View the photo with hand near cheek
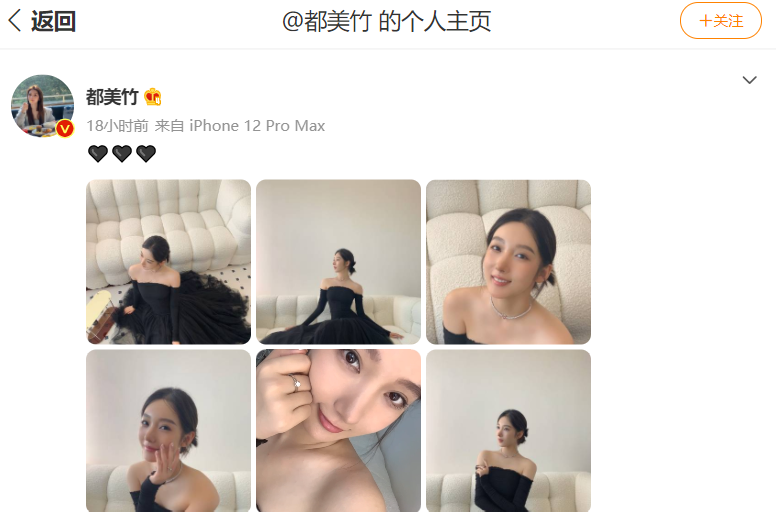Viewport: 776px width, 512px height. point(168,430)
